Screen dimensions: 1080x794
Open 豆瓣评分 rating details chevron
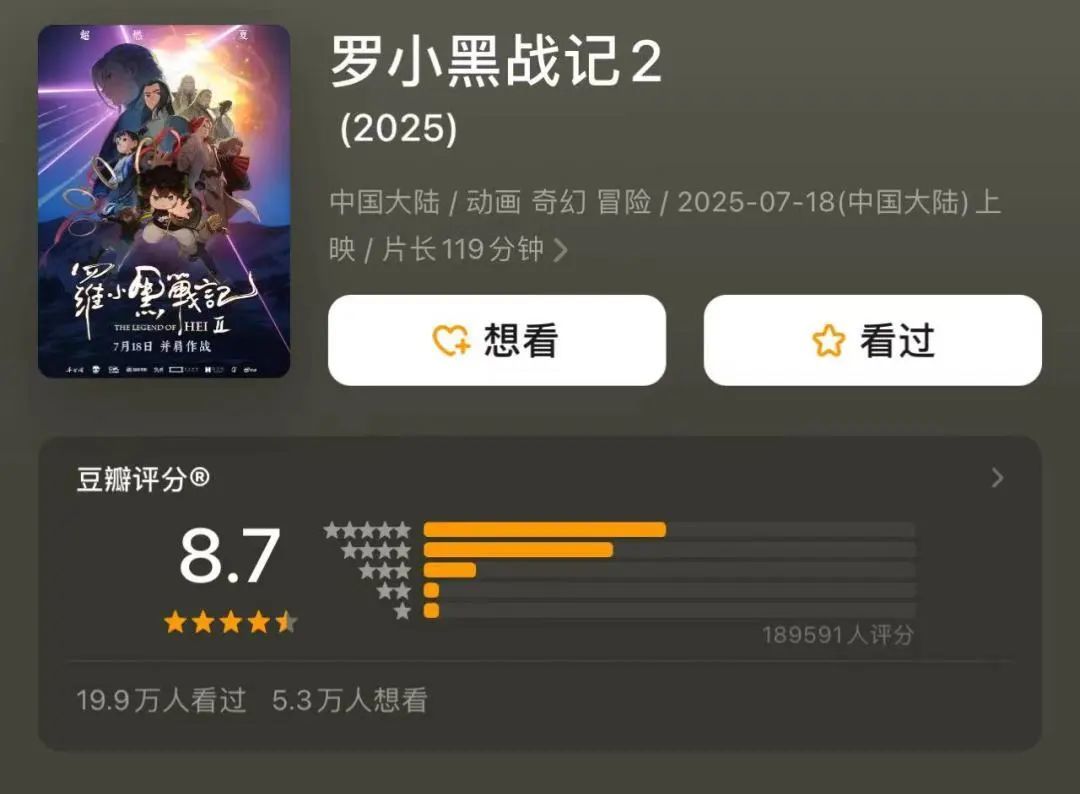click(x=996, y=478)
